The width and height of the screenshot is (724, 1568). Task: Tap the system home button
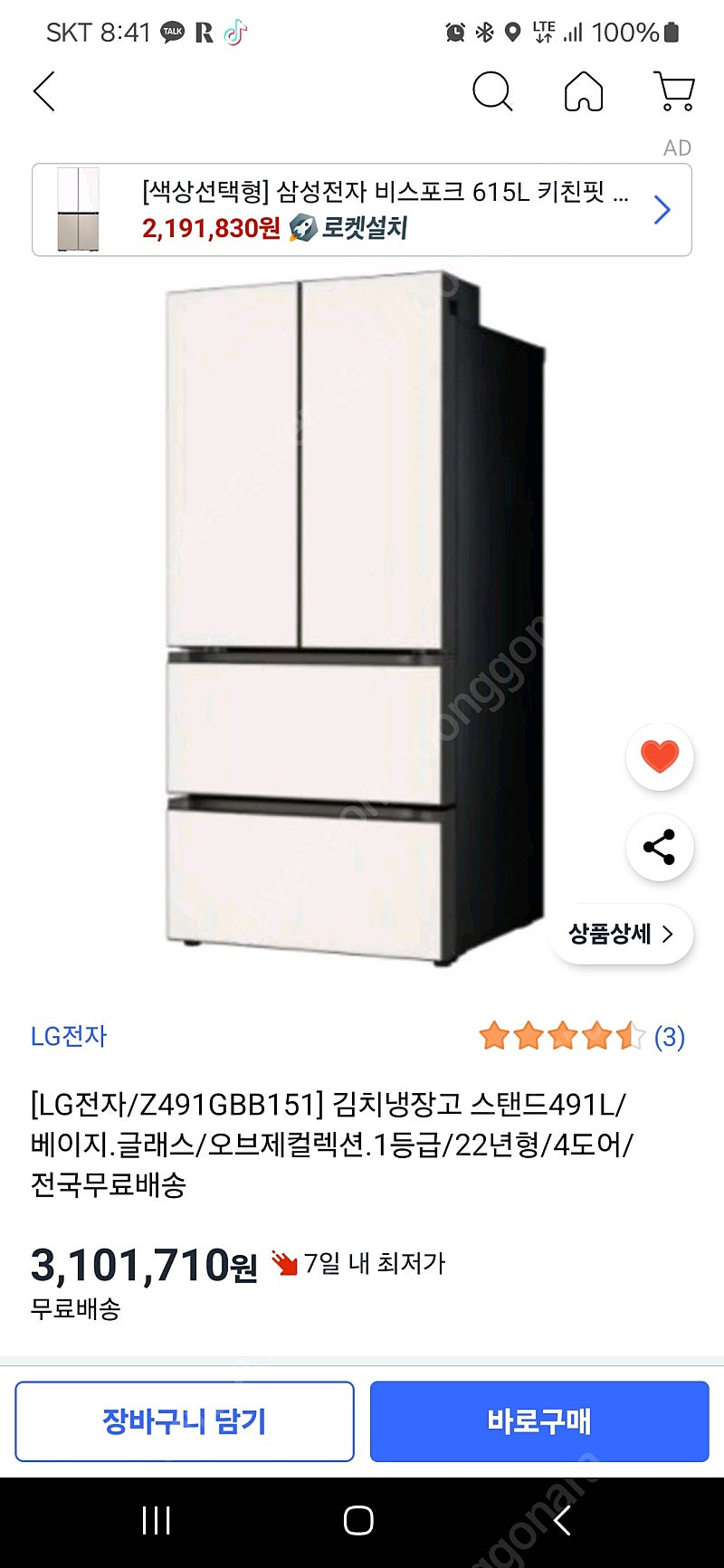(358, 1520)
